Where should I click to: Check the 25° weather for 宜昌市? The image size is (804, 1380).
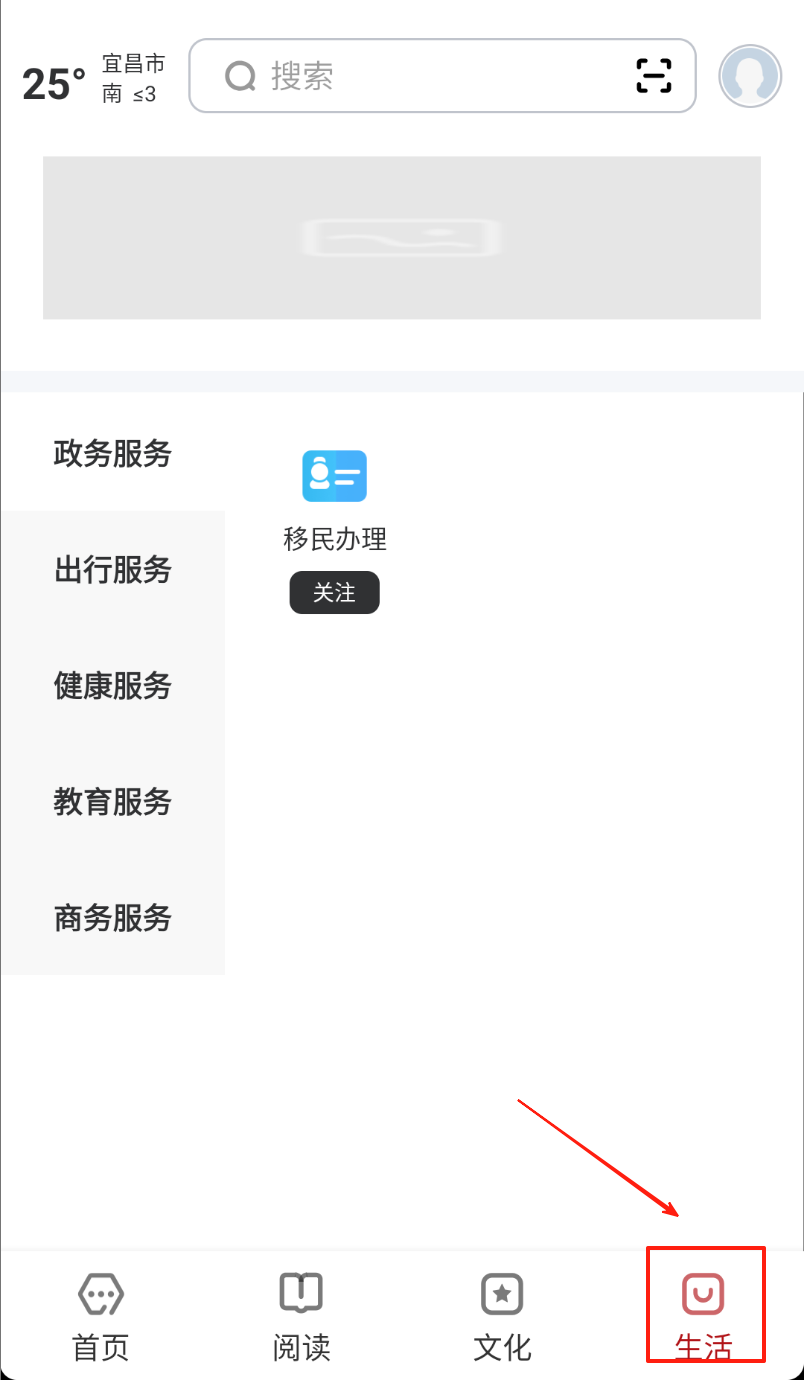(x=90, y=80)
